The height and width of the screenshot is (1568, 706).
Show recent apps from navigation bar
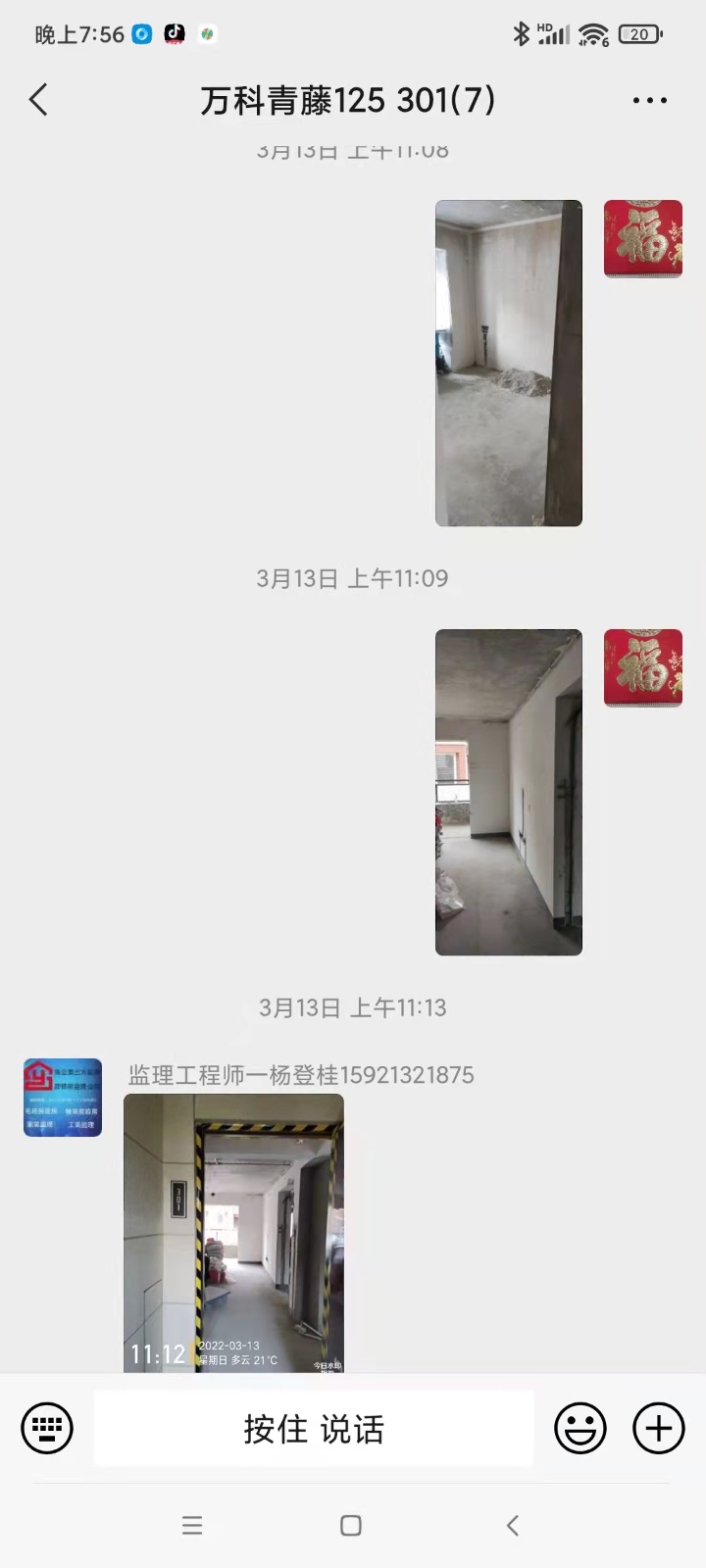click(192, 1525)
